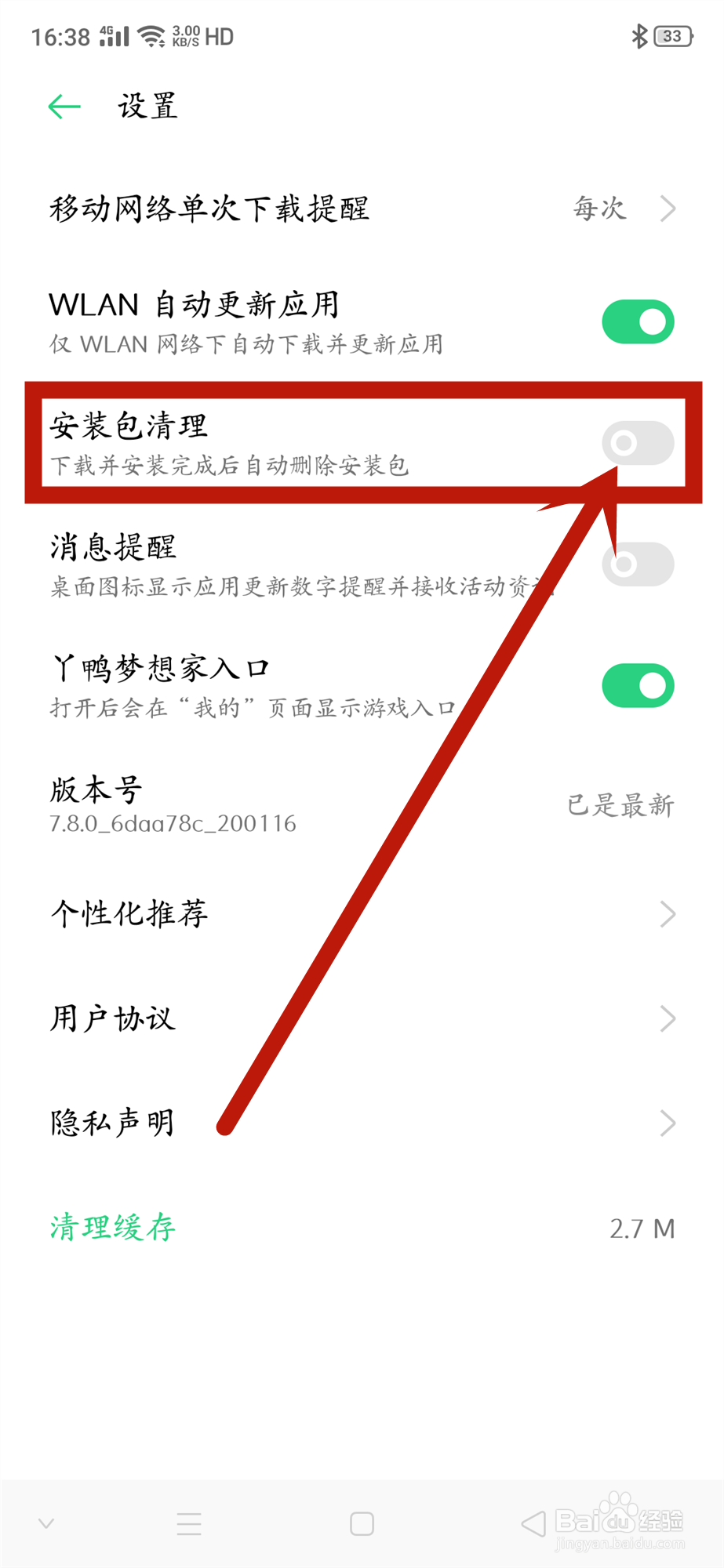Enable 安装包清理 automatic cleanup toggle
Viewport: 724px width, 1568px height.
(x=638, y=442)
